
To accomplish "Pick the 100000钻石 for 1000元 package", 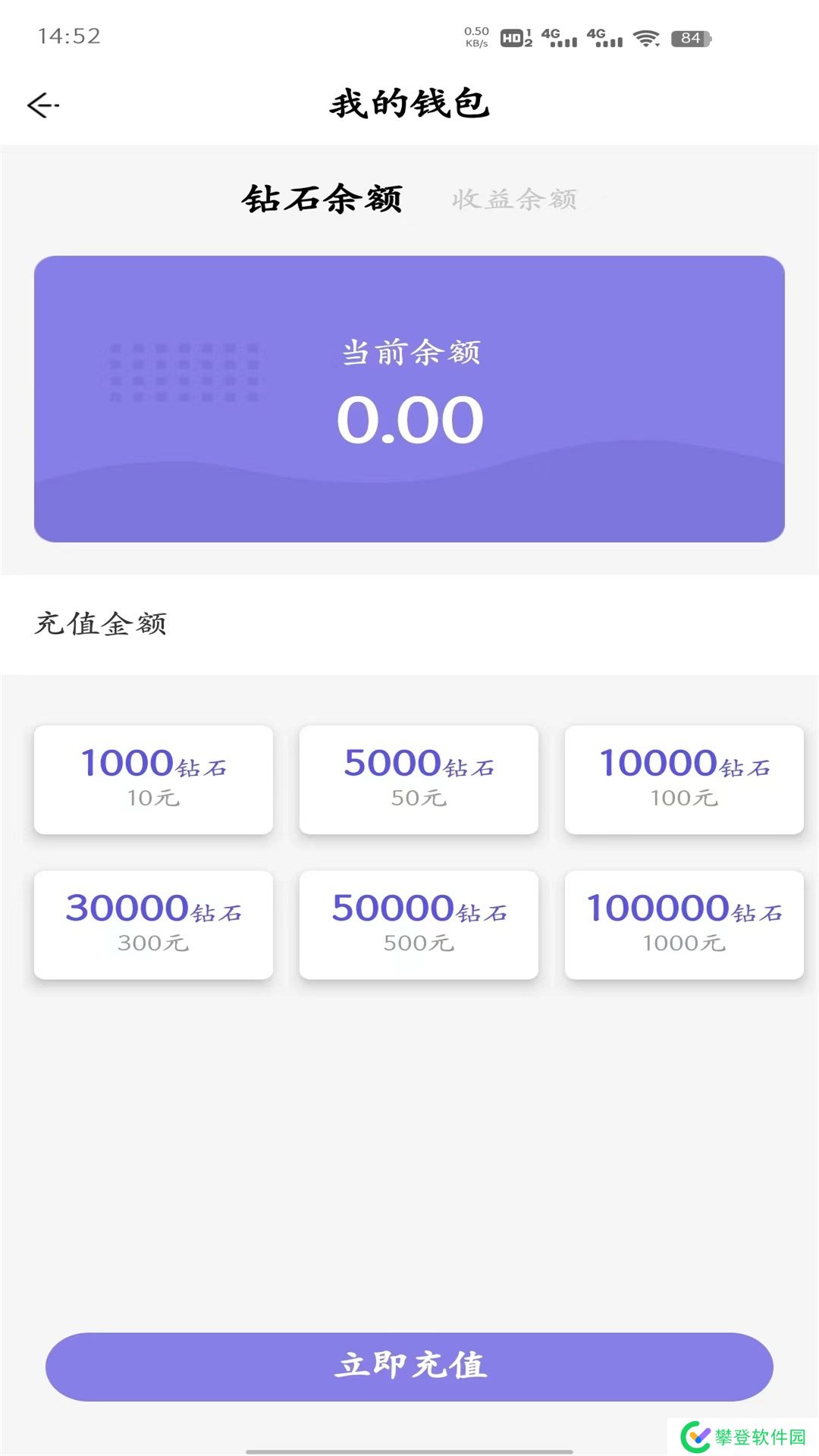I will pyautogui.click(x=684, y=924).
